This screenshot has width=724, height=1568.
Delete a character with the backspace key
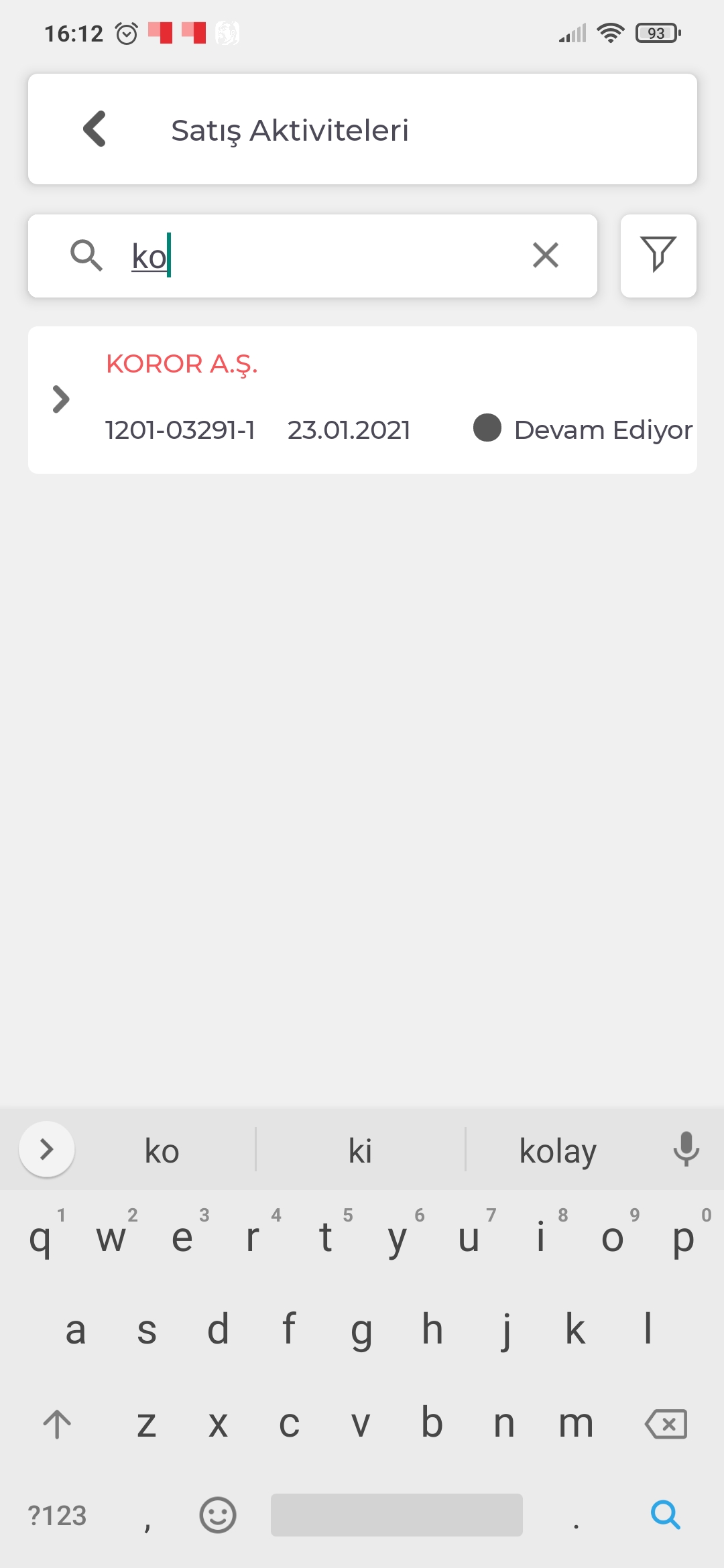click(x=666, y=1424)
